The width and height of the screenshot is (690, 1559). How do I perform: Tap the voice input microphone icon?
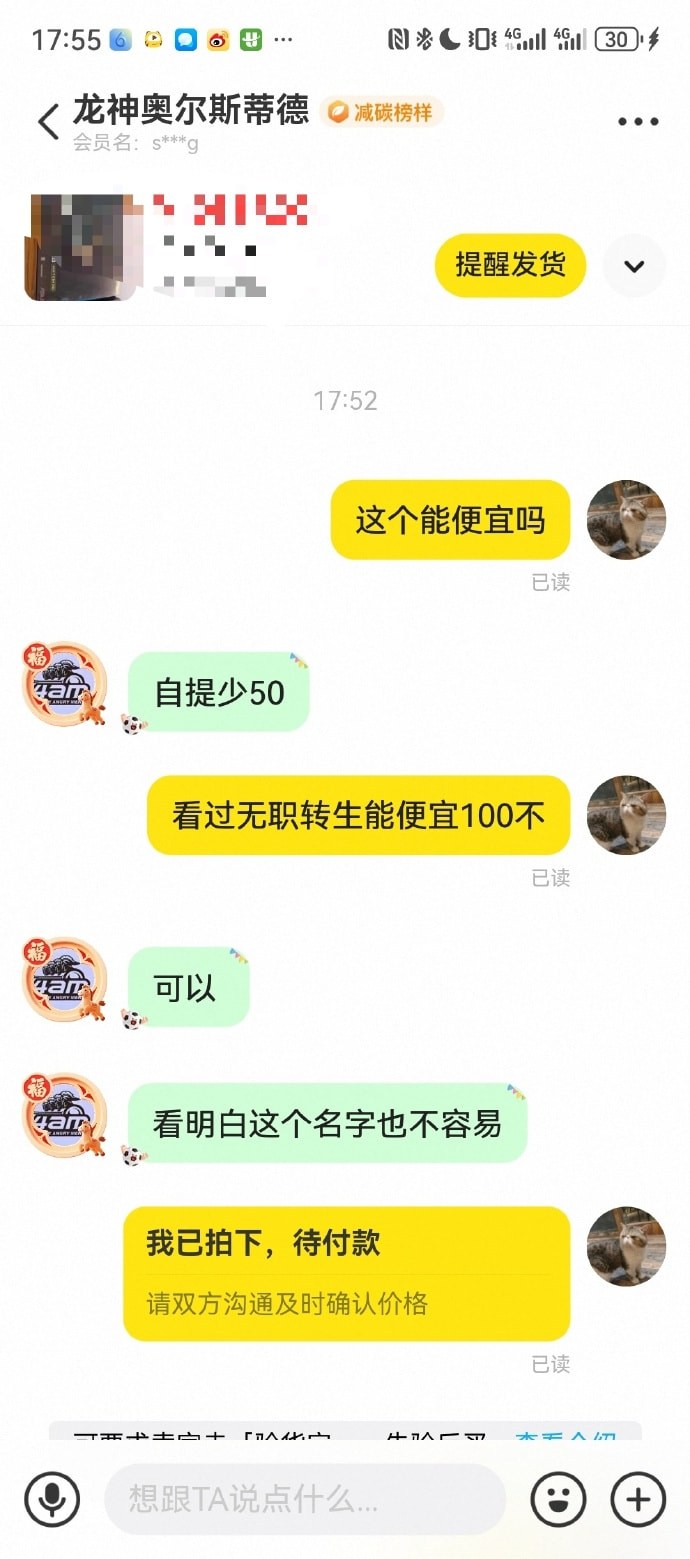click(52, 1498)
